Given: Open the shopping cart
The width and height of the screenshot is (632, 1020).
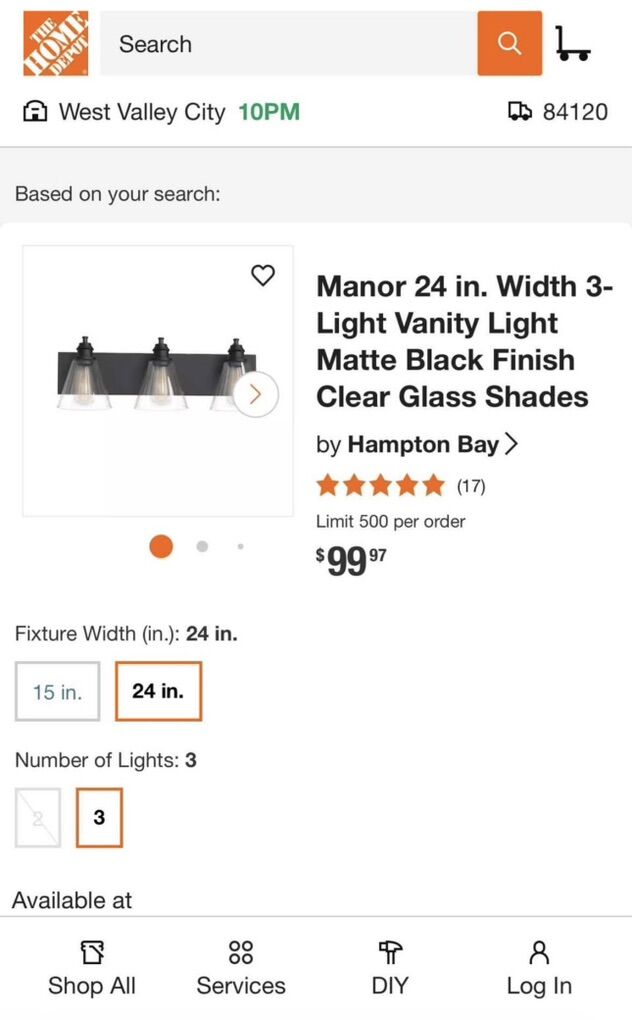Looking at the screenshot, I should click(572, 44).
